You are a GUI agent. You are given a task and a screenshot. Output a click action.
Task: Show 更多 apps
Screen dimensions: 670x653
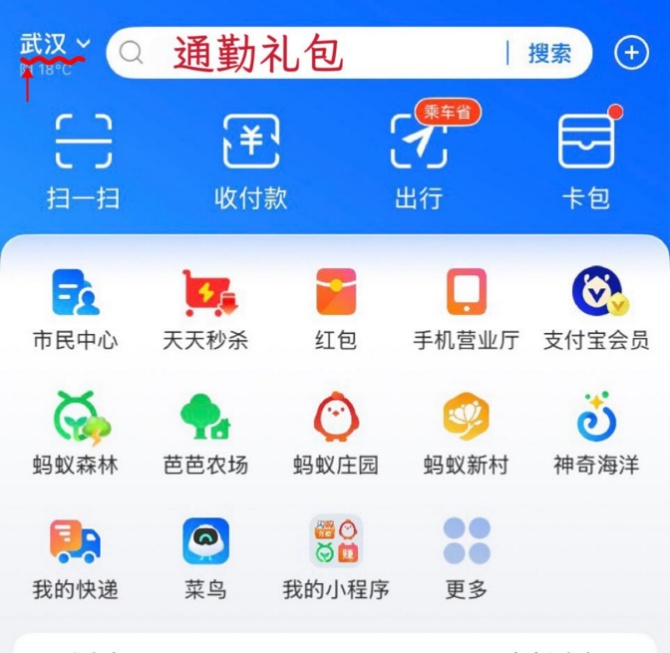click(466, 557)
